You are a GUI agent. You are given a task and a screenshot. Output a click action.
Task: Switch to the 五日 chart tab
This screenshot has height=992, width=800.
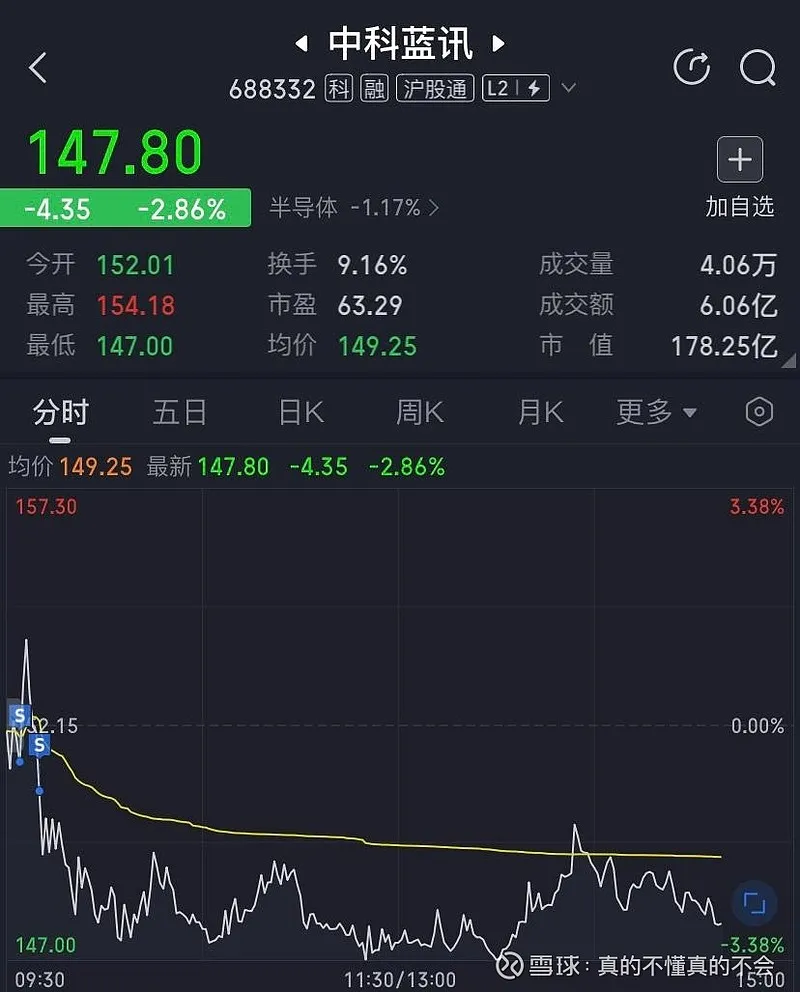[x=180, y=412]
